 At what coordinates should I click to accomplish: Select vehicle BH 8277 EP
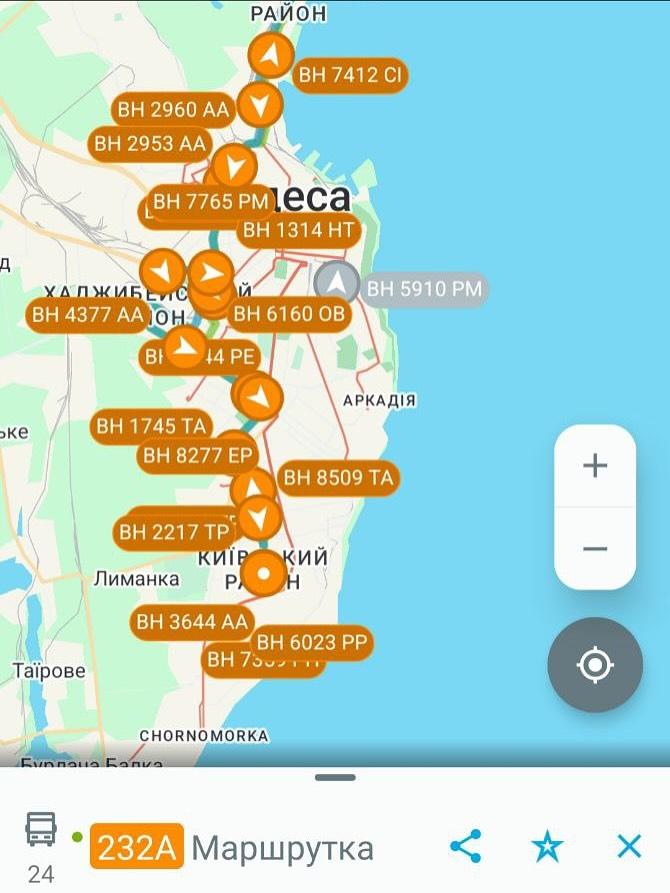[x=197, y=456]
